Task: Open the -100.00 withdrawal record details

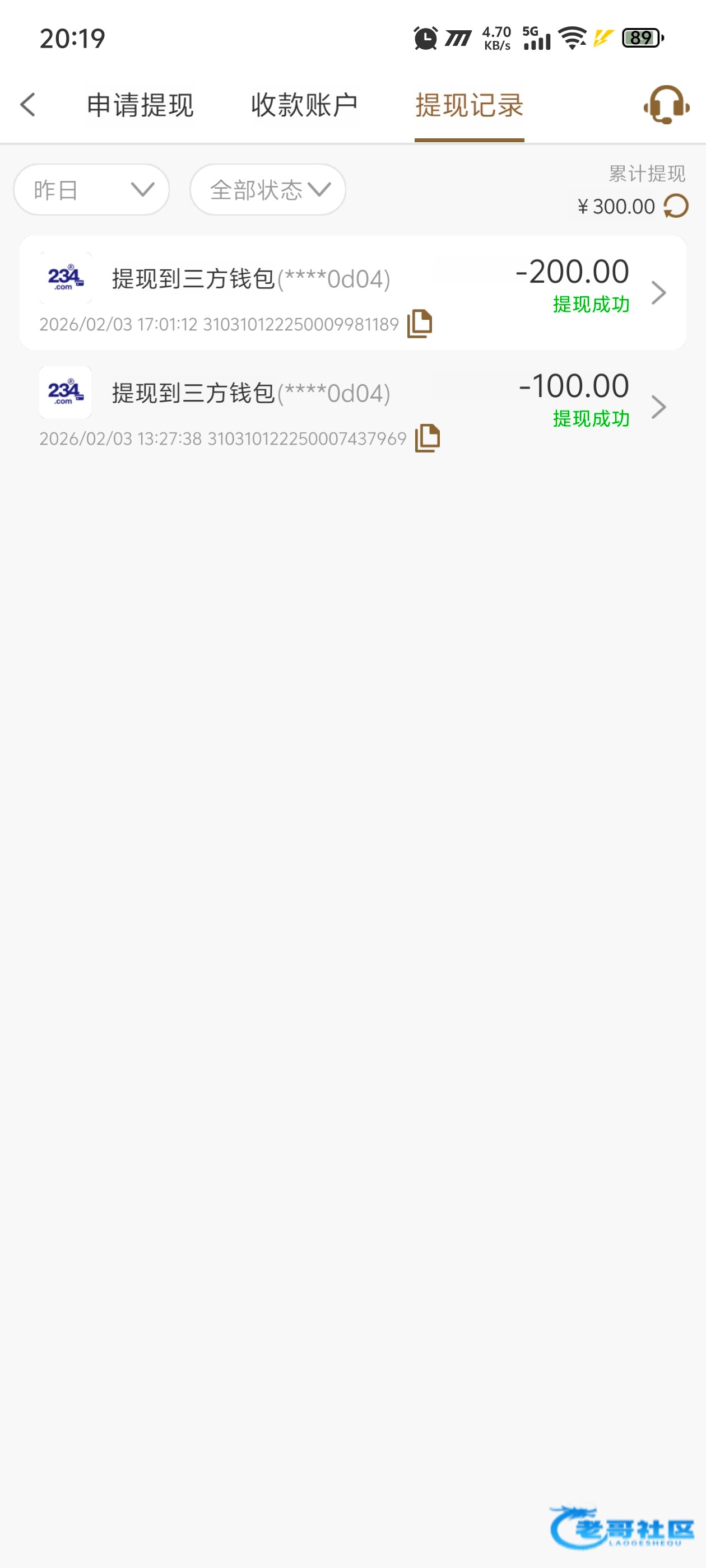Action: [658, 407]
